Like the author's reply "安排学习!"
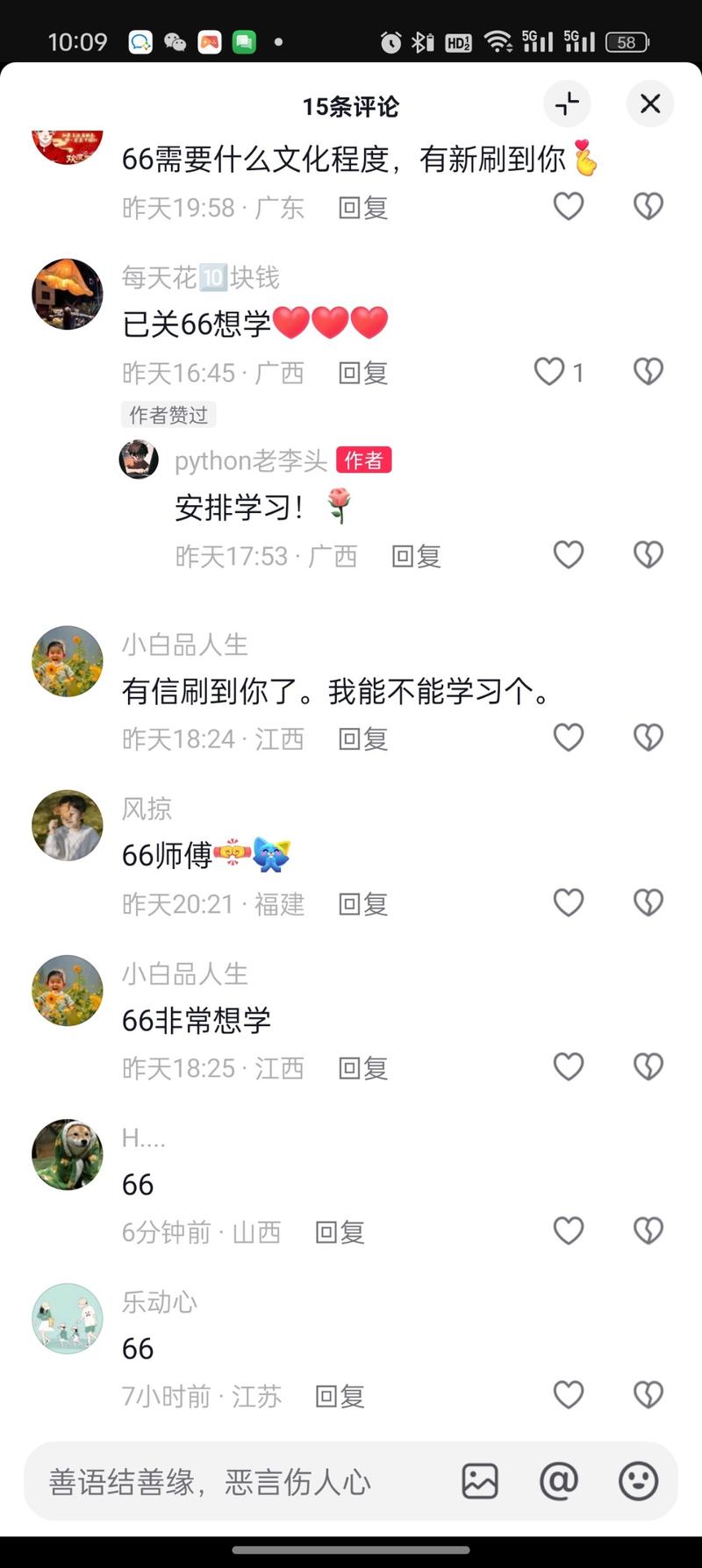Screen dimensions: 702x1568 click(569, 554)
